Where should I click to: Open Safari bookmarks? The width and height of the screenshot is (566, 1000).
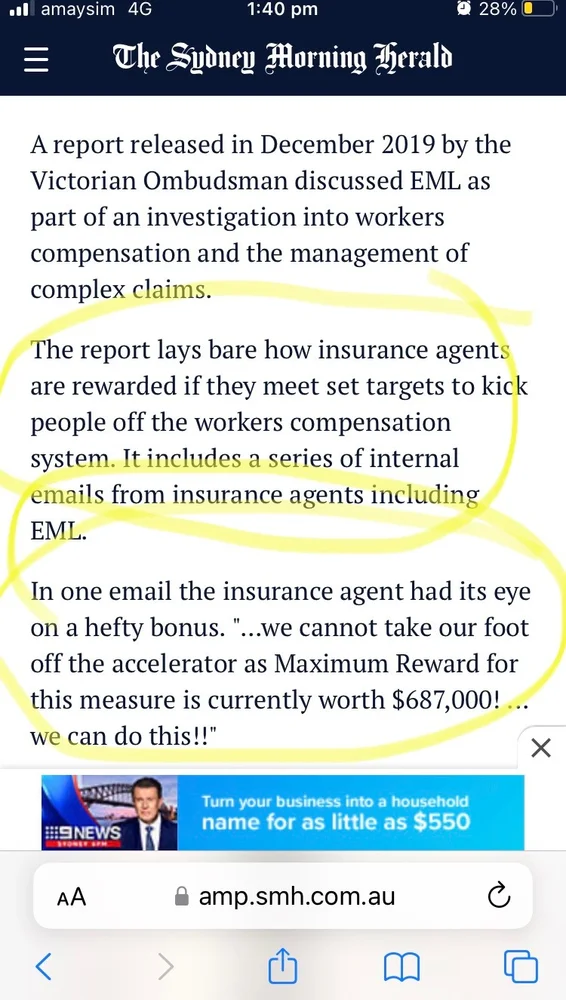[401, 967]
